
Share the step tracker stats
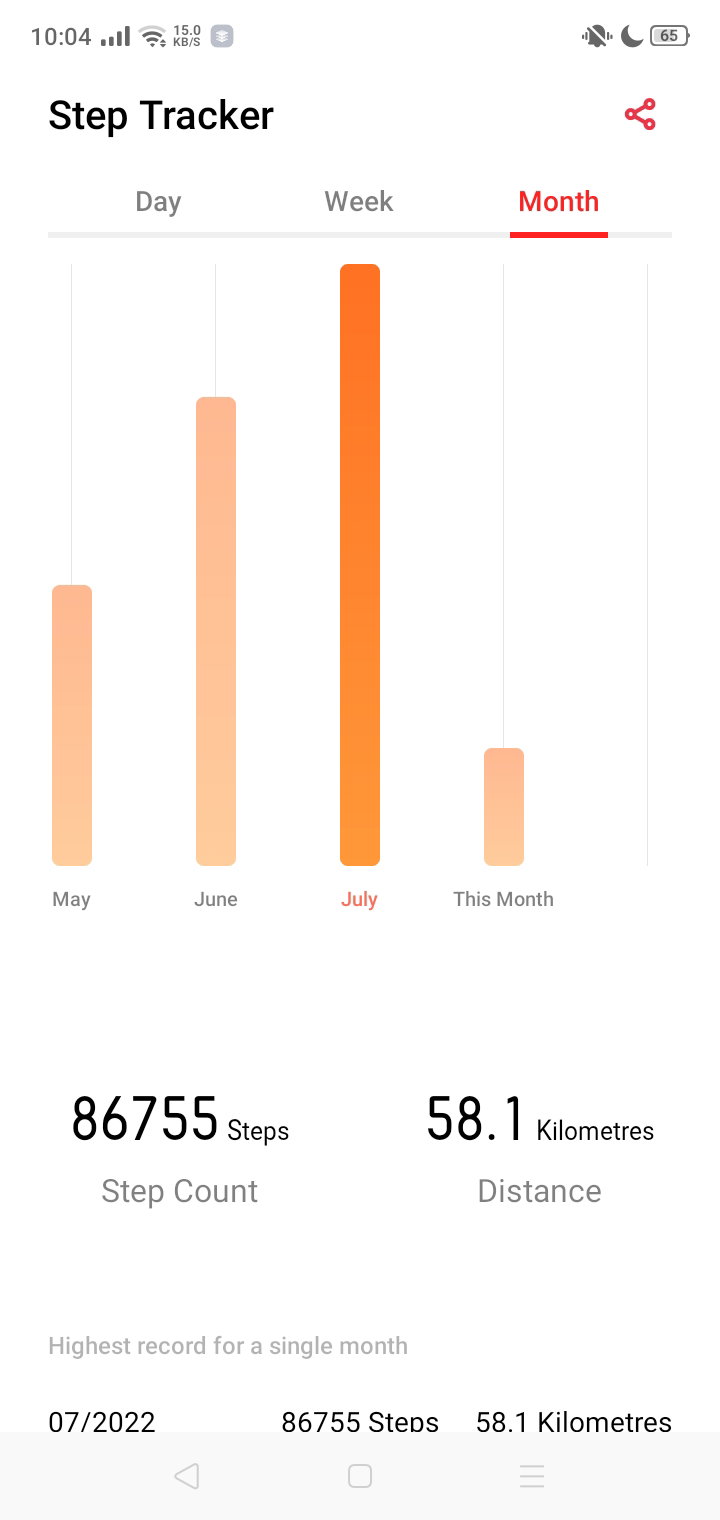click(x=640, y=115)
